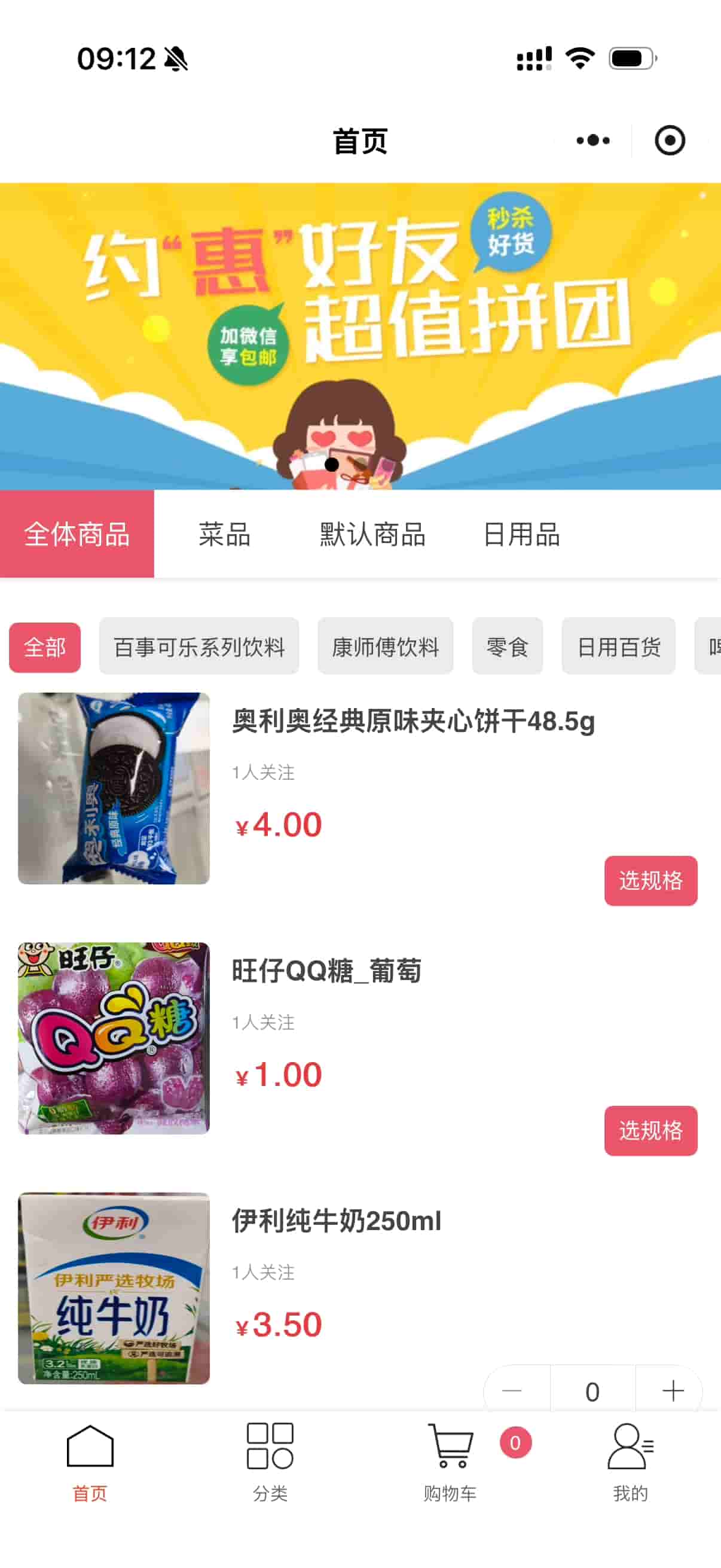Filter by 康师傅饮料 chip
Screen dimensions: 721x1568
385,646
